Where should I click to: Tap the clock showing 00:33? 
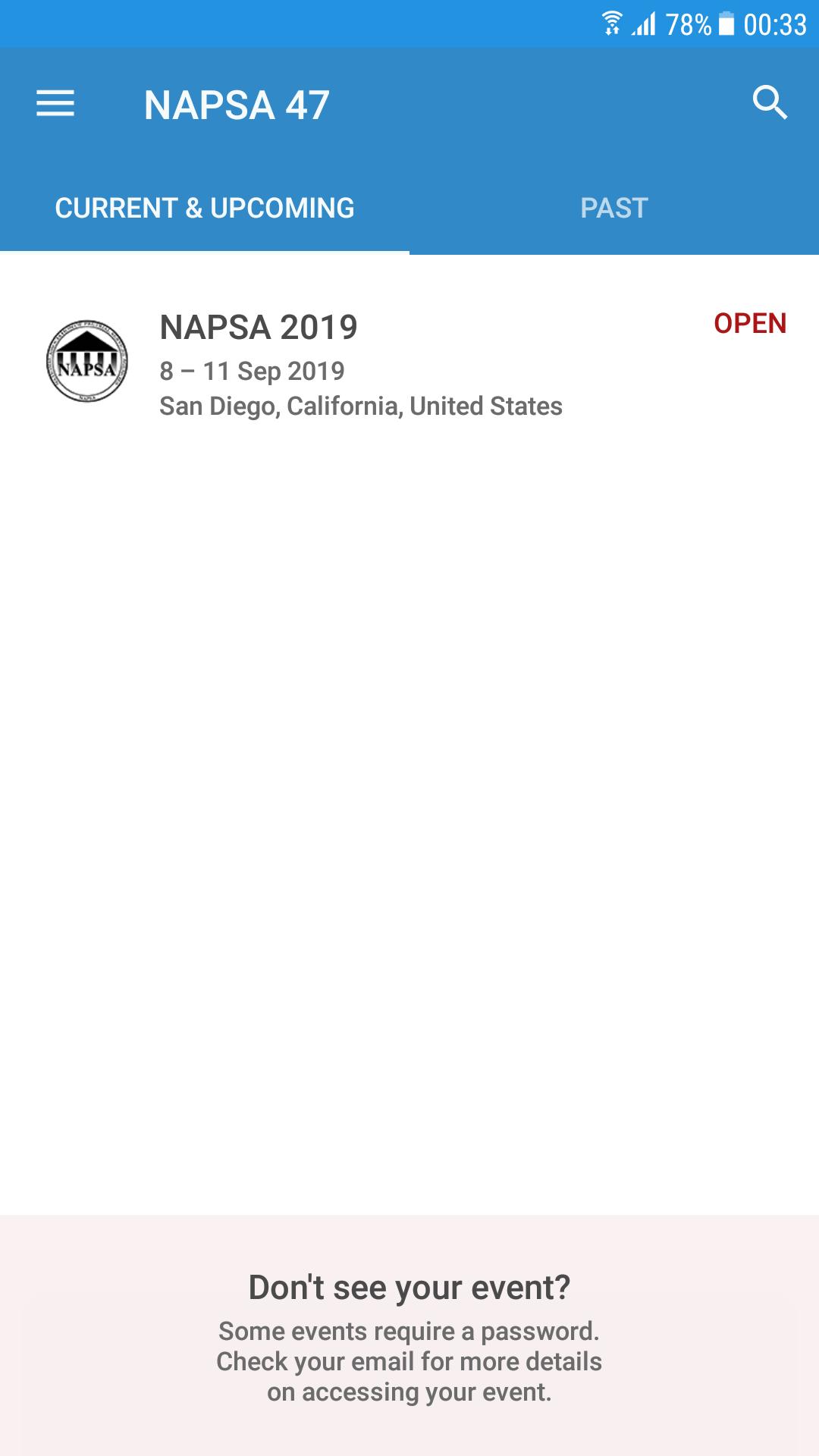(x=775, y=23)
